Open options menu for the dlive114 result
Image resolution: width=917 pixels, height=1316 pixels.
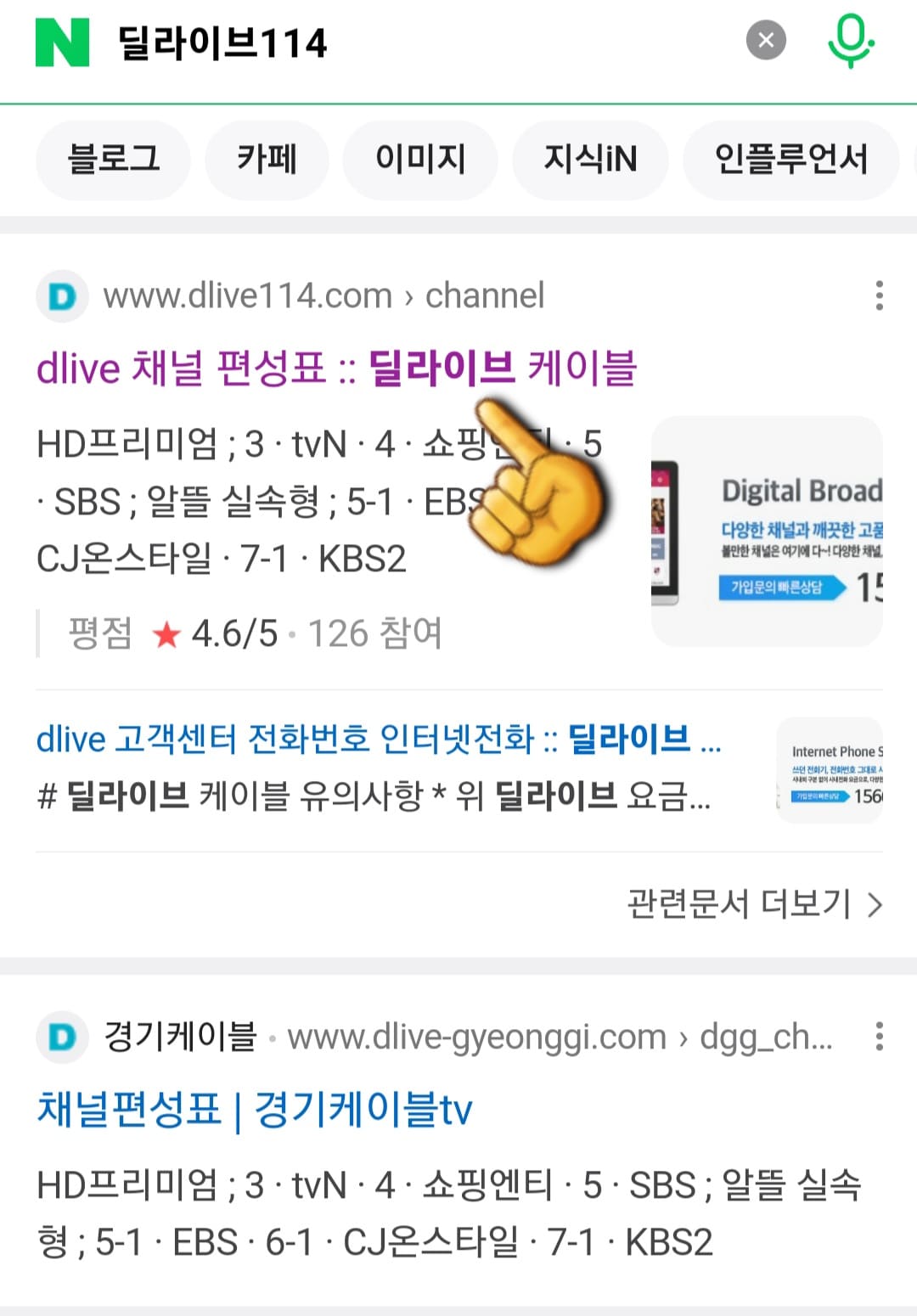pos(880,296)
